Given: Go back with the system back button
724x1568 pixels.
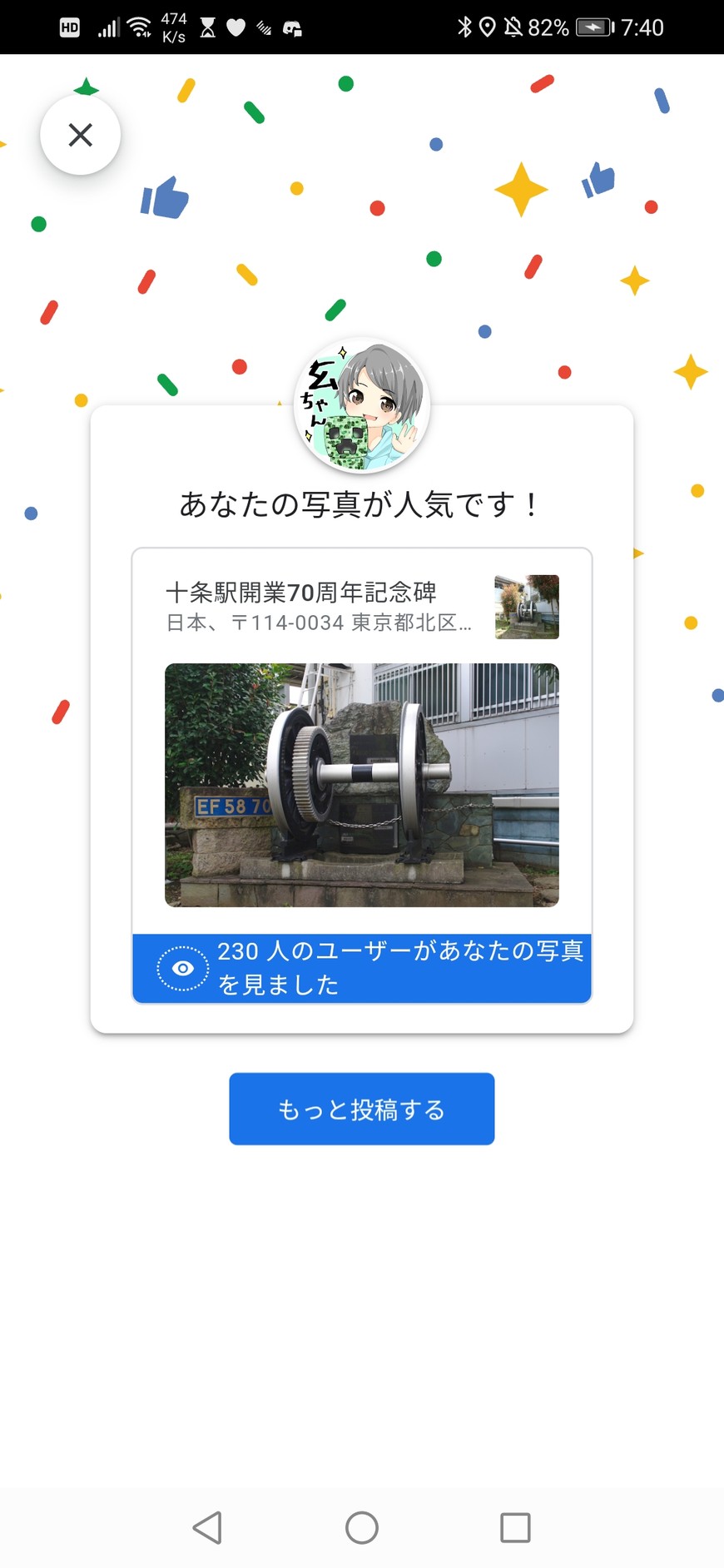Looking at the screenshot, I should click(x=207, y=1527).
